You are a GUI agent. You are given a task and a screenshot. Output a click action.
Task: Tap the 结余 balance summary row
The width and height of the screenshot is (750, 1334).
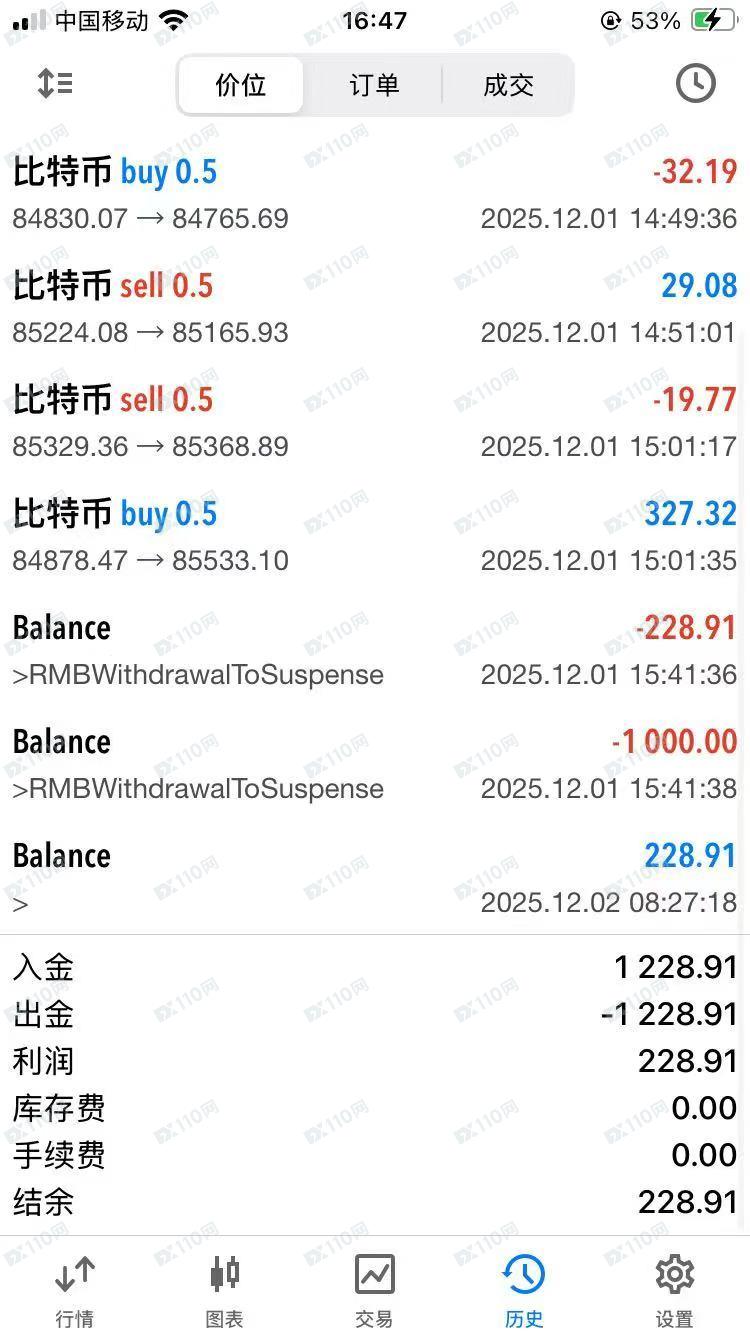(375, 1203)
